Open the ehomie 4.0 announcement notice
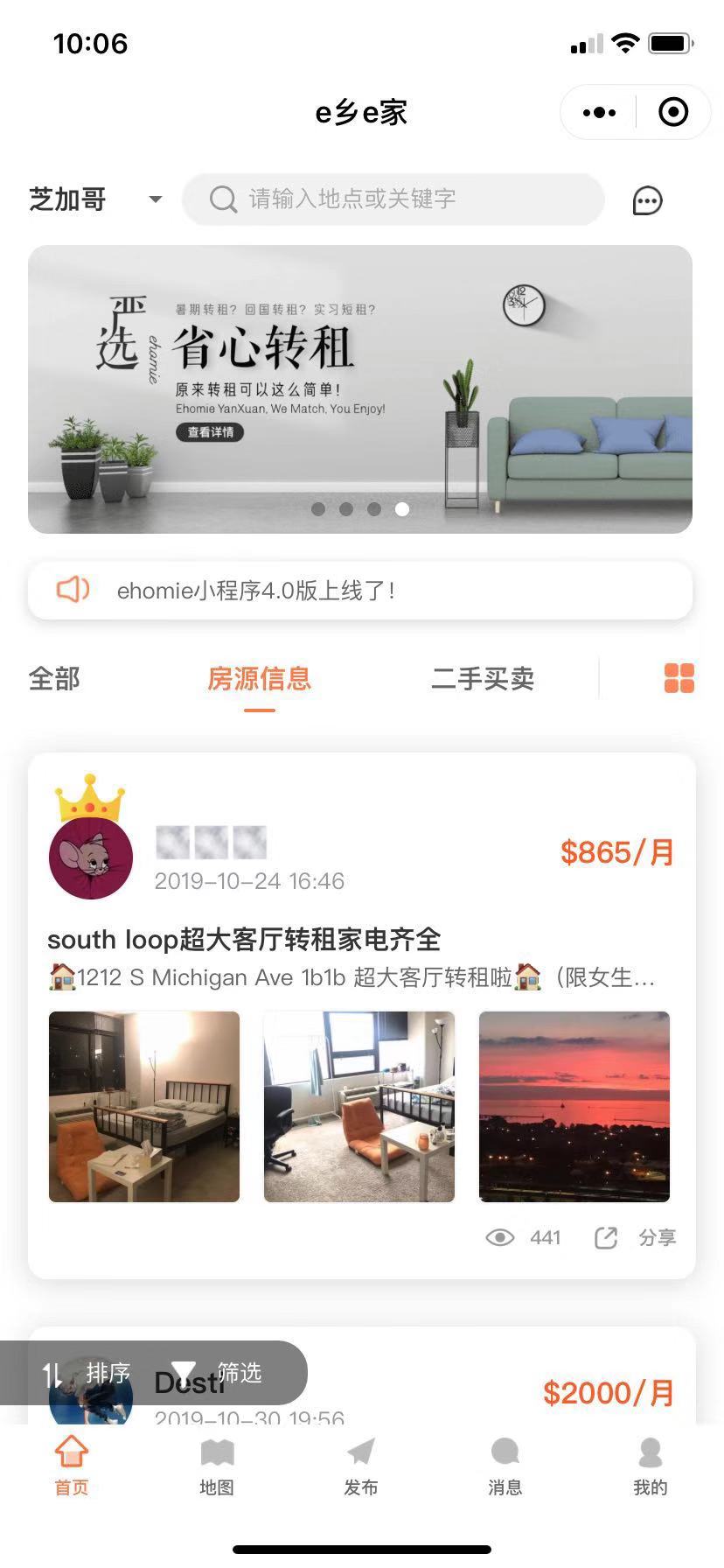Viewport: 724px width, 1568px height. coord(360,591)
